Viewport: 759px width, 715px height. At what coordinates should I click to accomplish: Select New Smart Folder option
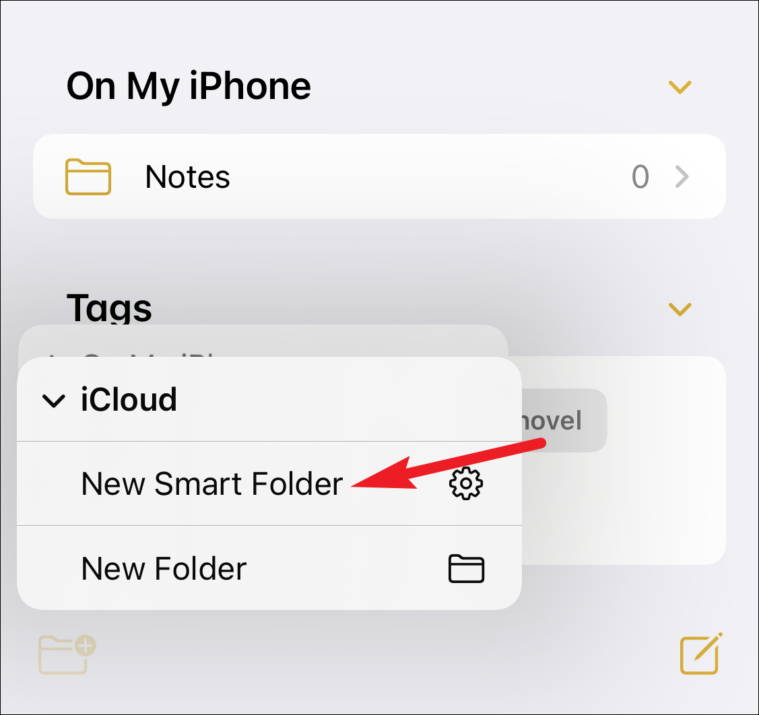click(212, 484)
